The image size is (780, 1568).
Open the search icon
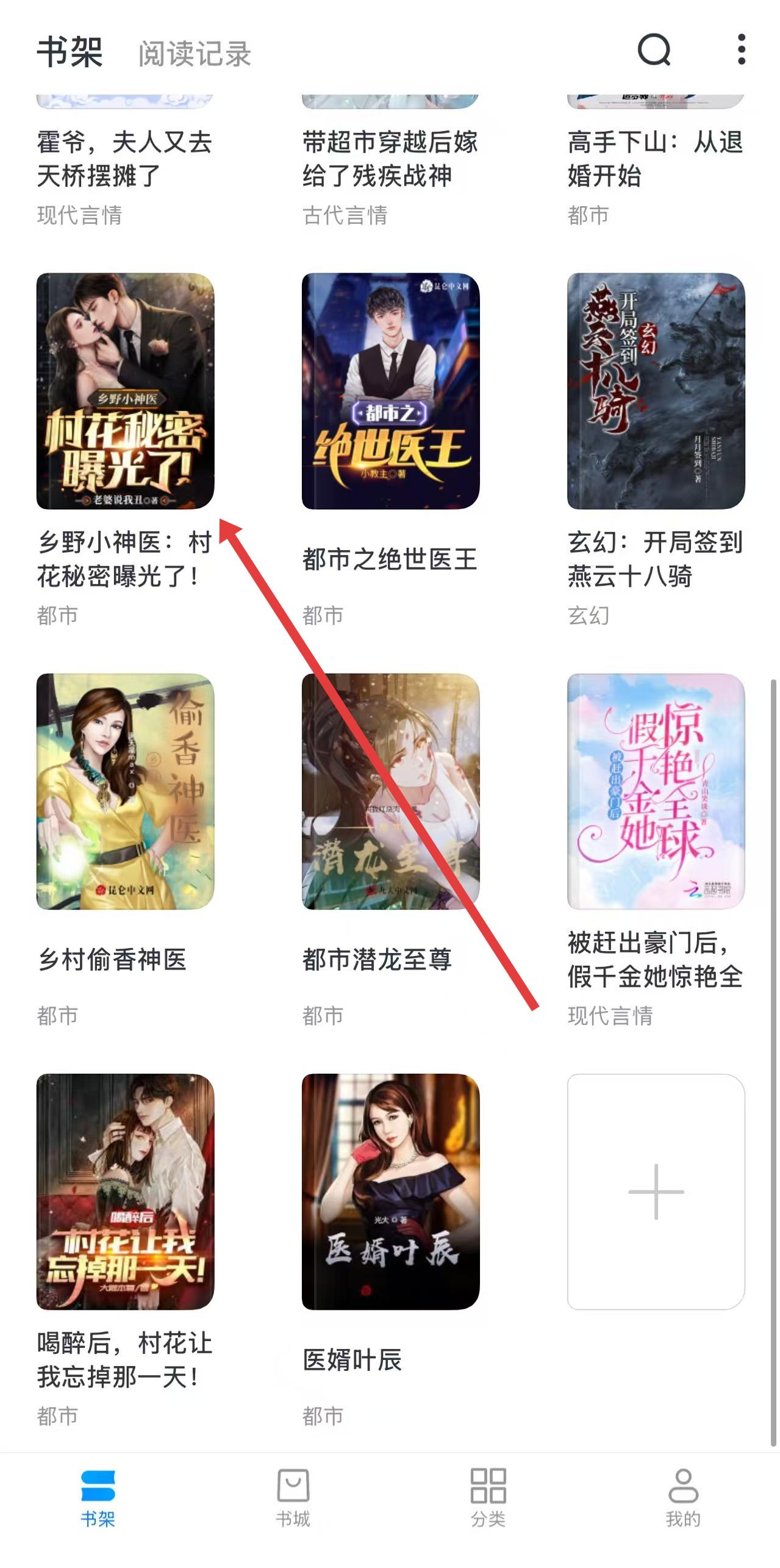click(x=654, y=50)
